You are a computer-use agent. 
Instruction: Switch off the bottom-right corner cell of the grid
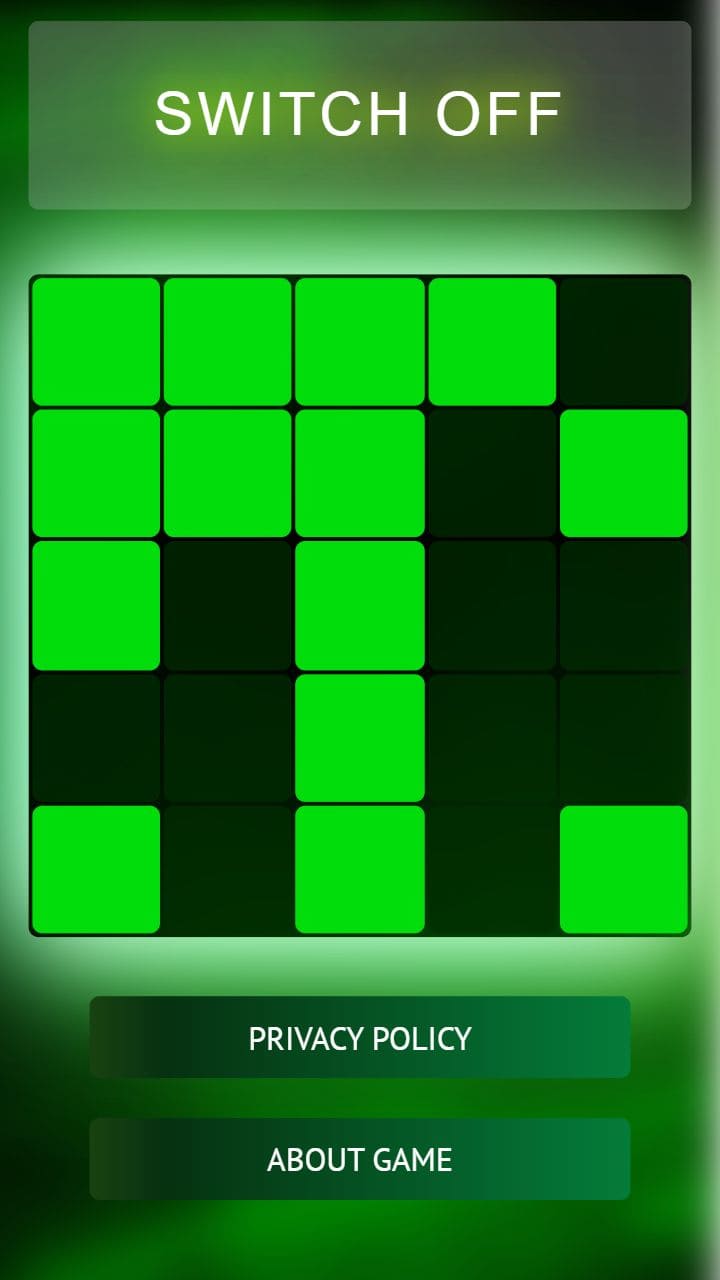624,870
